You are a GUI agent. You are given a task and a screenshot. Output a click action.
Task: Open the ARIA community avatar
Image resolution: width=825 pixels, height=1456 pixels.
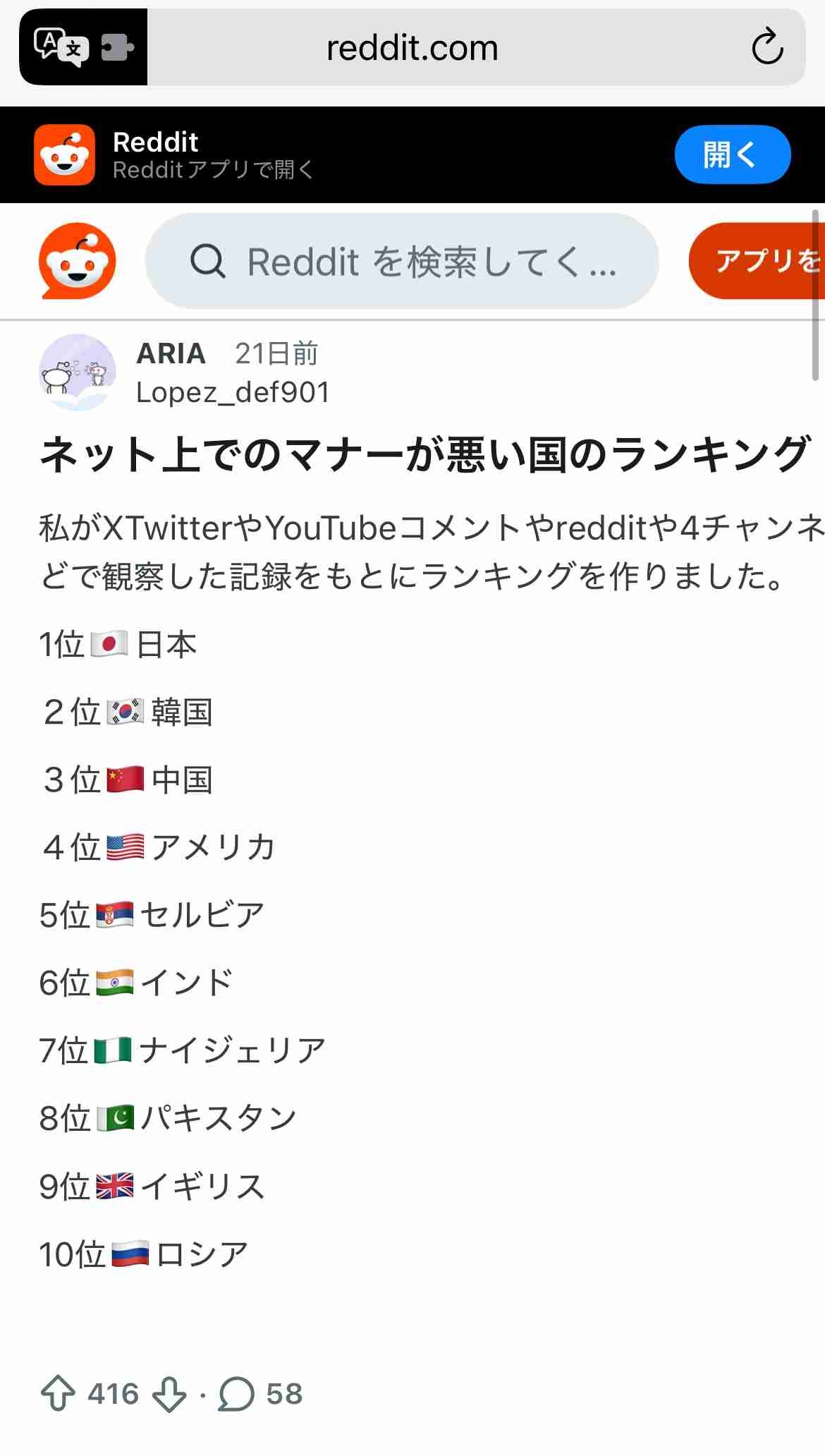click(x=77, y=372)
